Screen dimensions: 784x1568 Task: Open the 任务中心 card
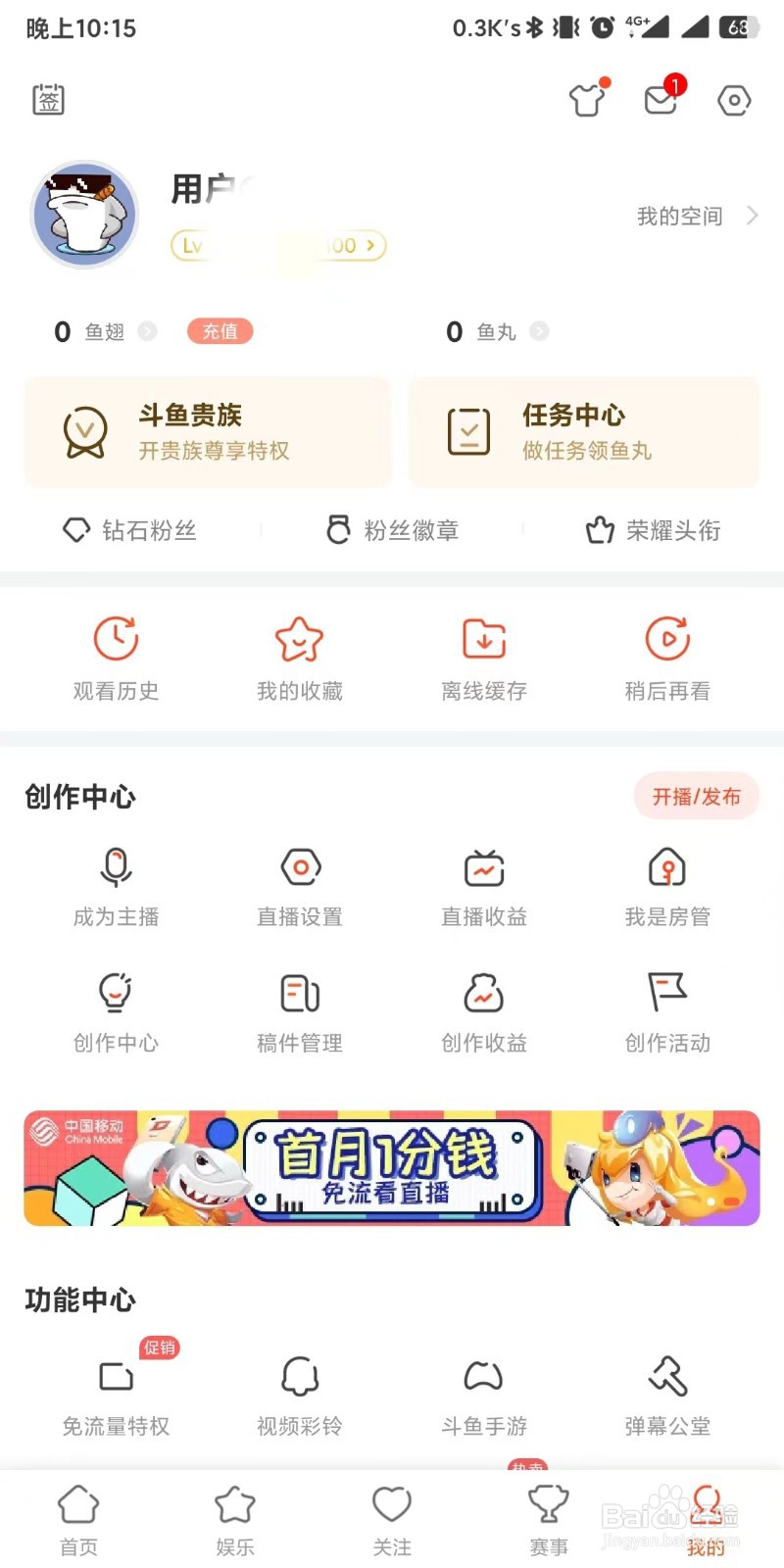point(584,432)
